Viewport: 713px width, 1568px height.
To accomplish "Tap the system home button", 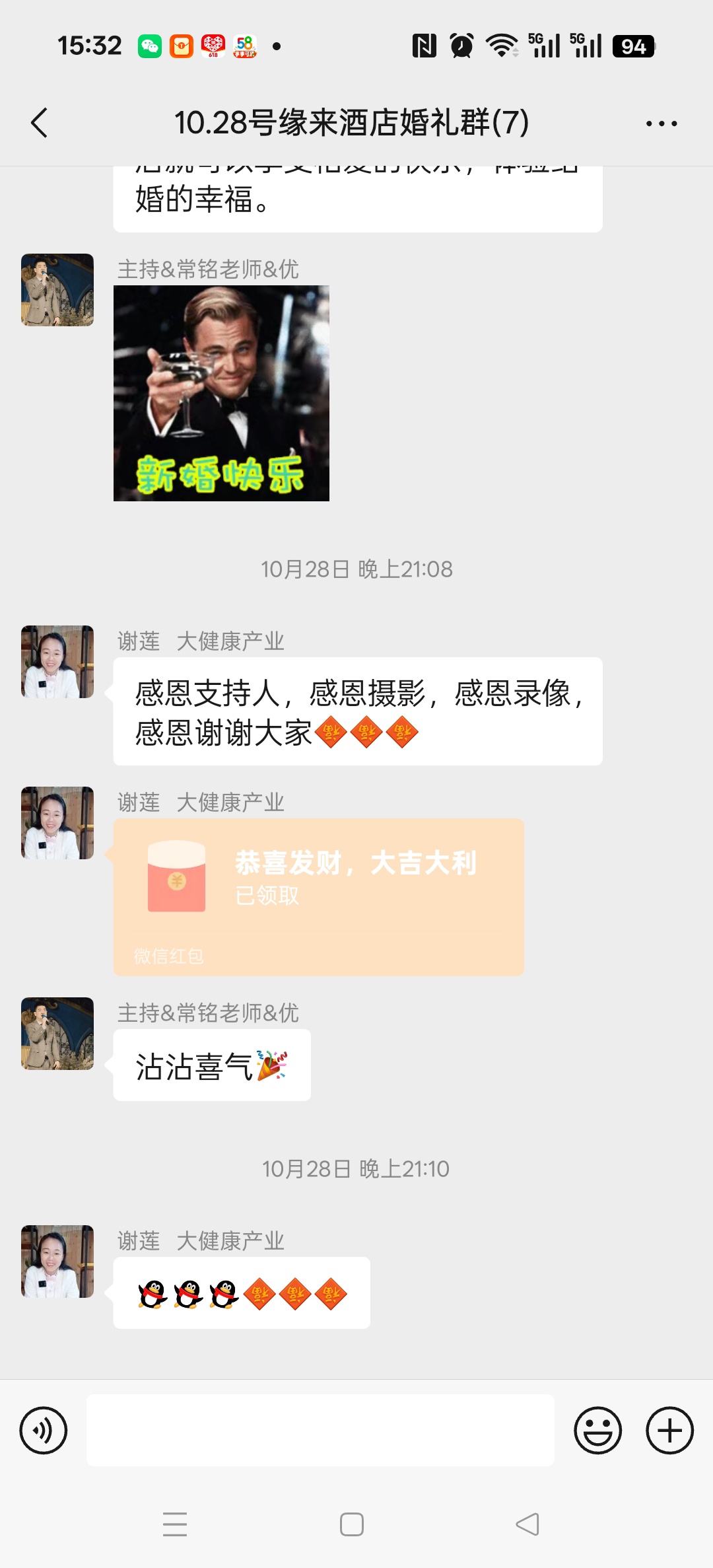I will pyautogui.click(x=351, y=1524).
